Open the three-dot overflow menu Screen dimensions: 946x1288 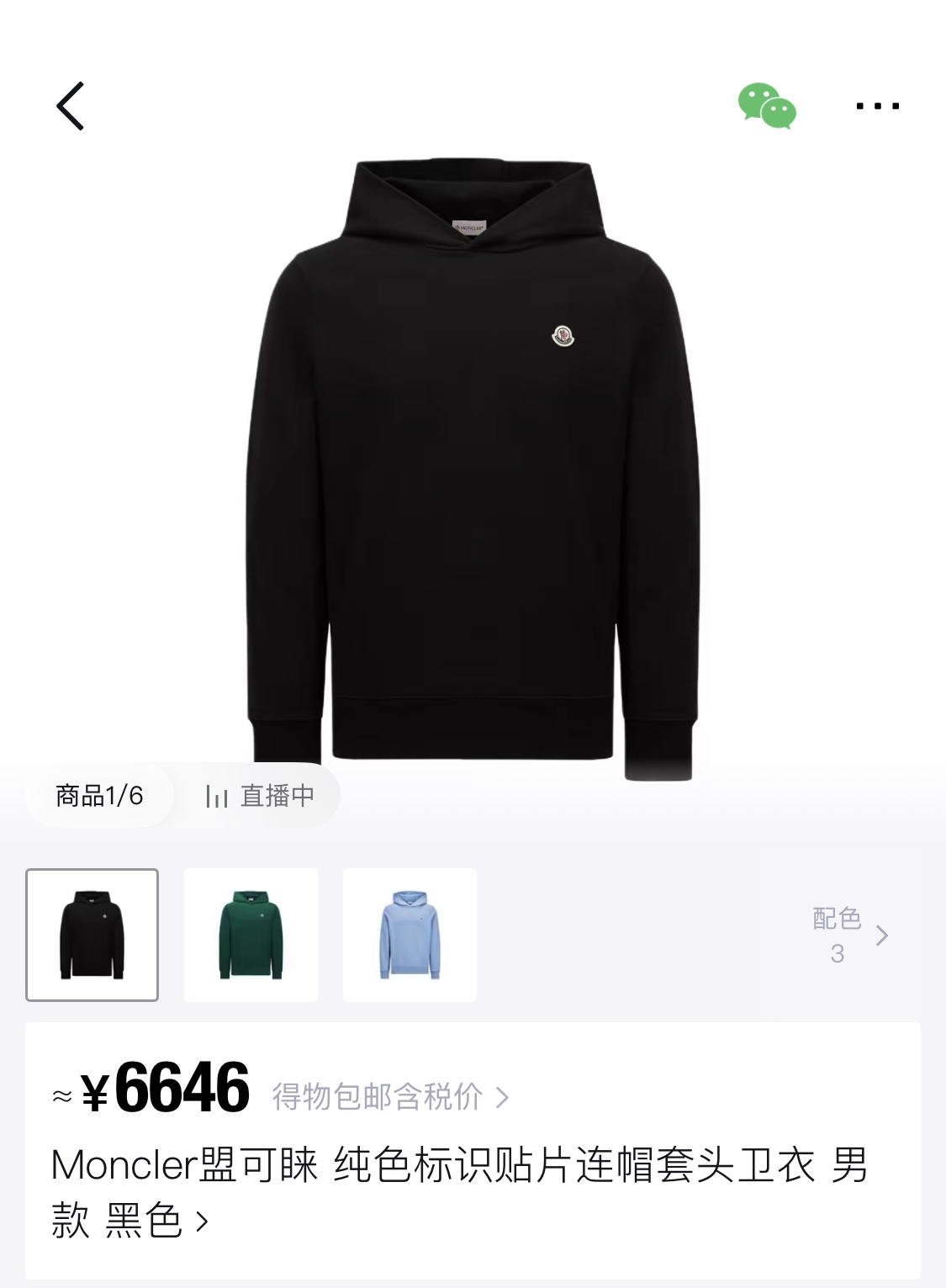pos(877,106)
